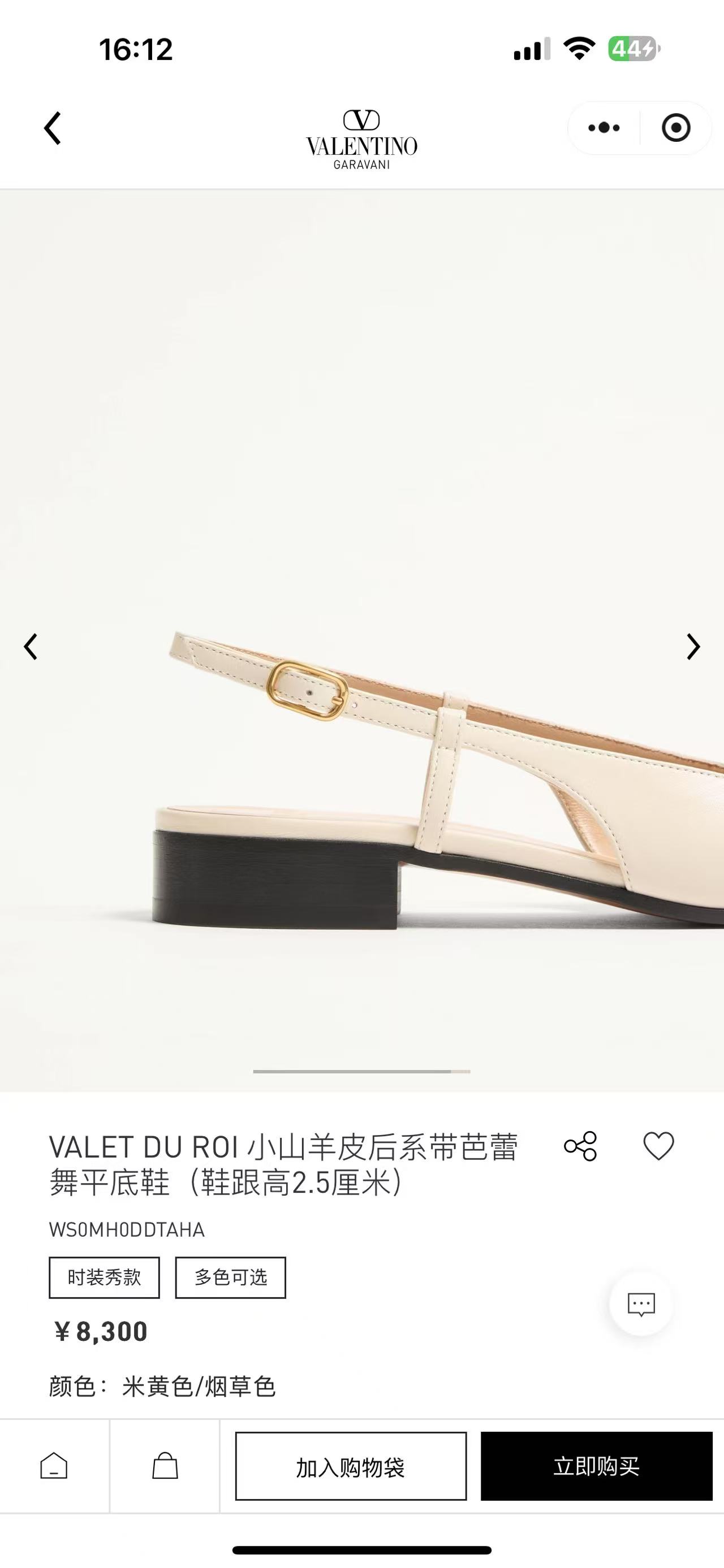
Task: Show the next product photo
Action: point(693,647)
